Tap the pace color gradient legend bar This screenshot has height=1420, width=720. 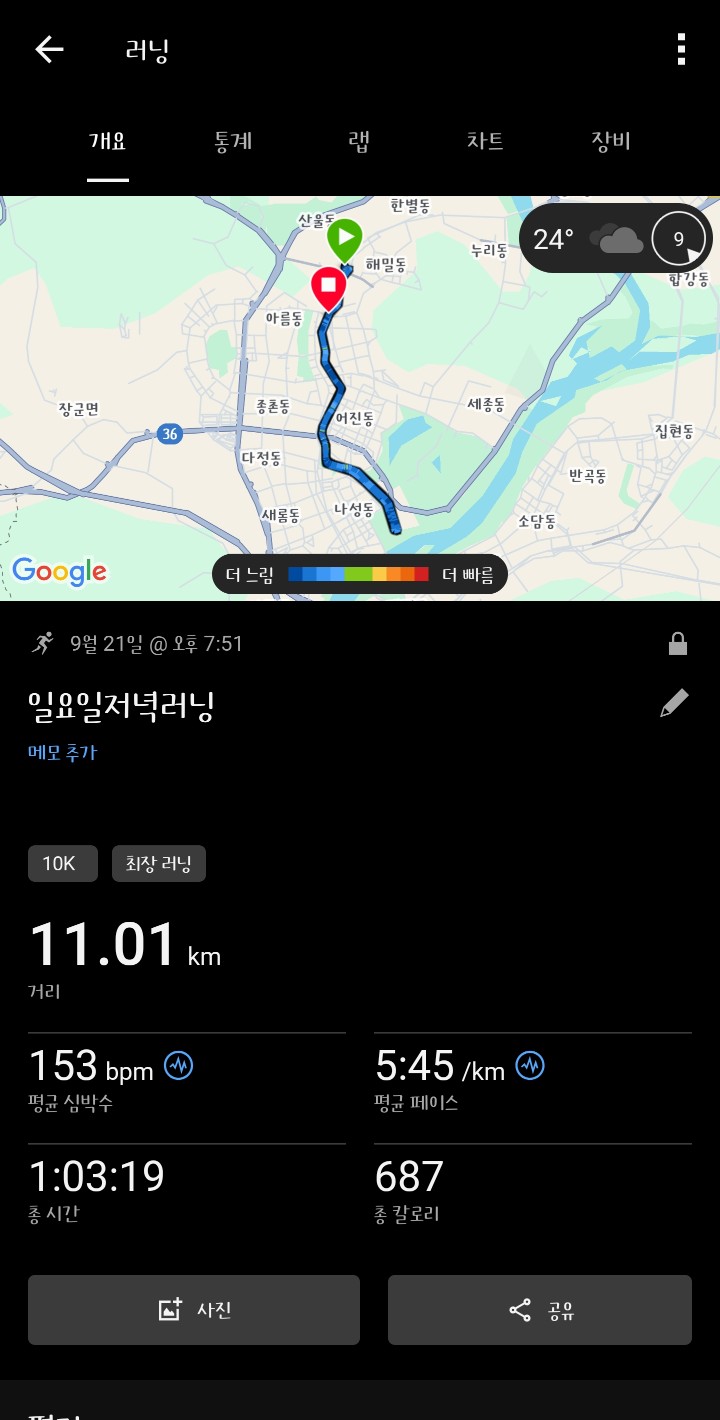[358, 573]
